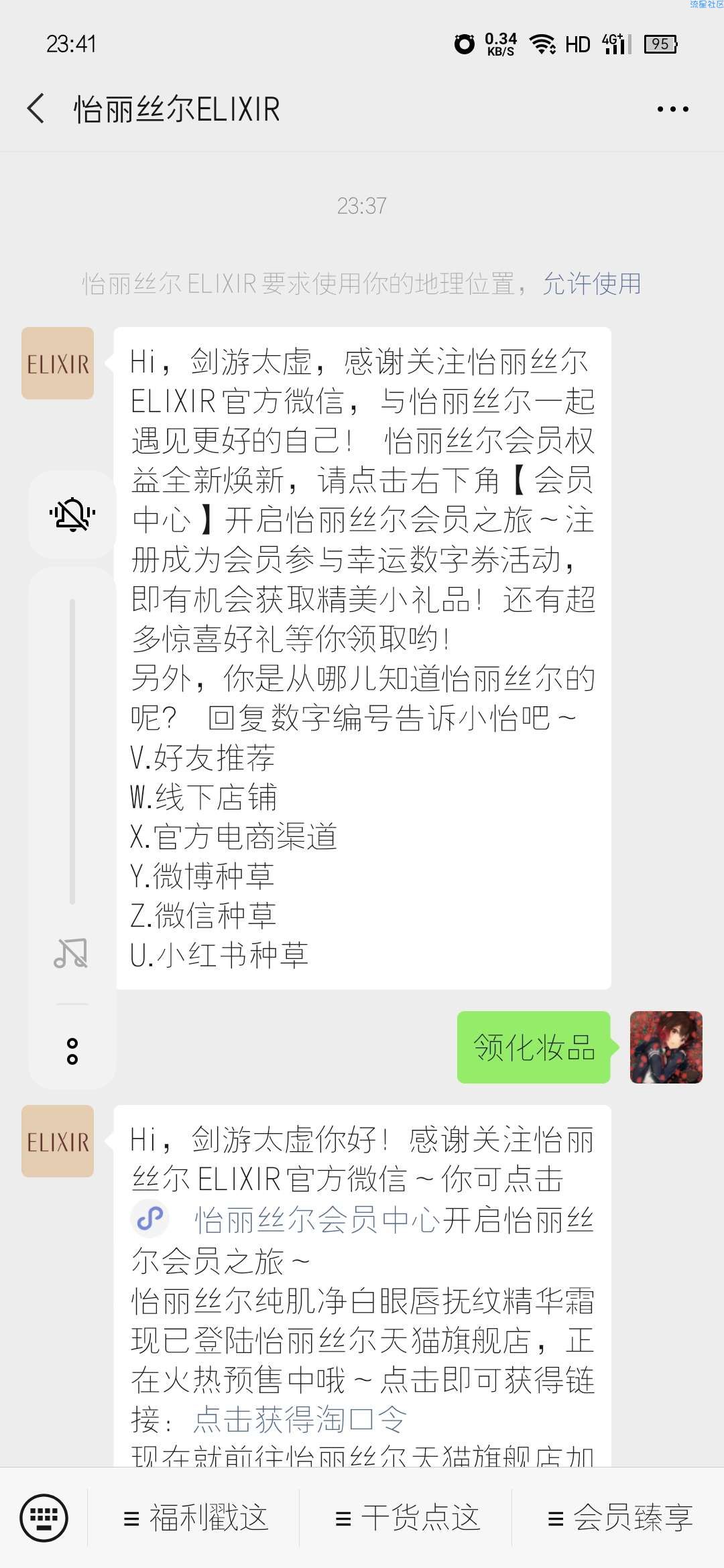Open more volume settings dots
Image resolution: width=724 pixels, height=1568 pixels.
(72, 1051)
